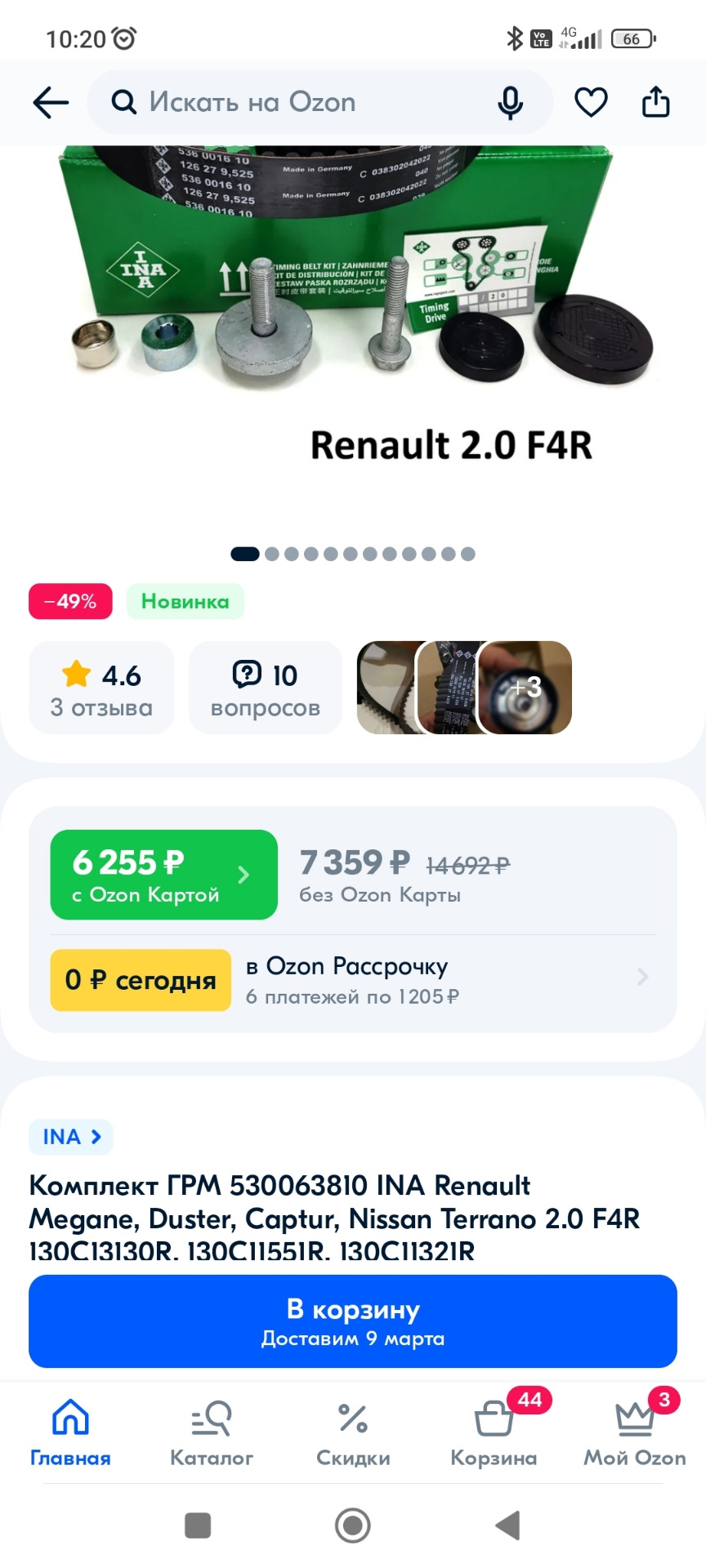Tap the search magnifier icon
The image size is (706, 1568).
[123, 102]
